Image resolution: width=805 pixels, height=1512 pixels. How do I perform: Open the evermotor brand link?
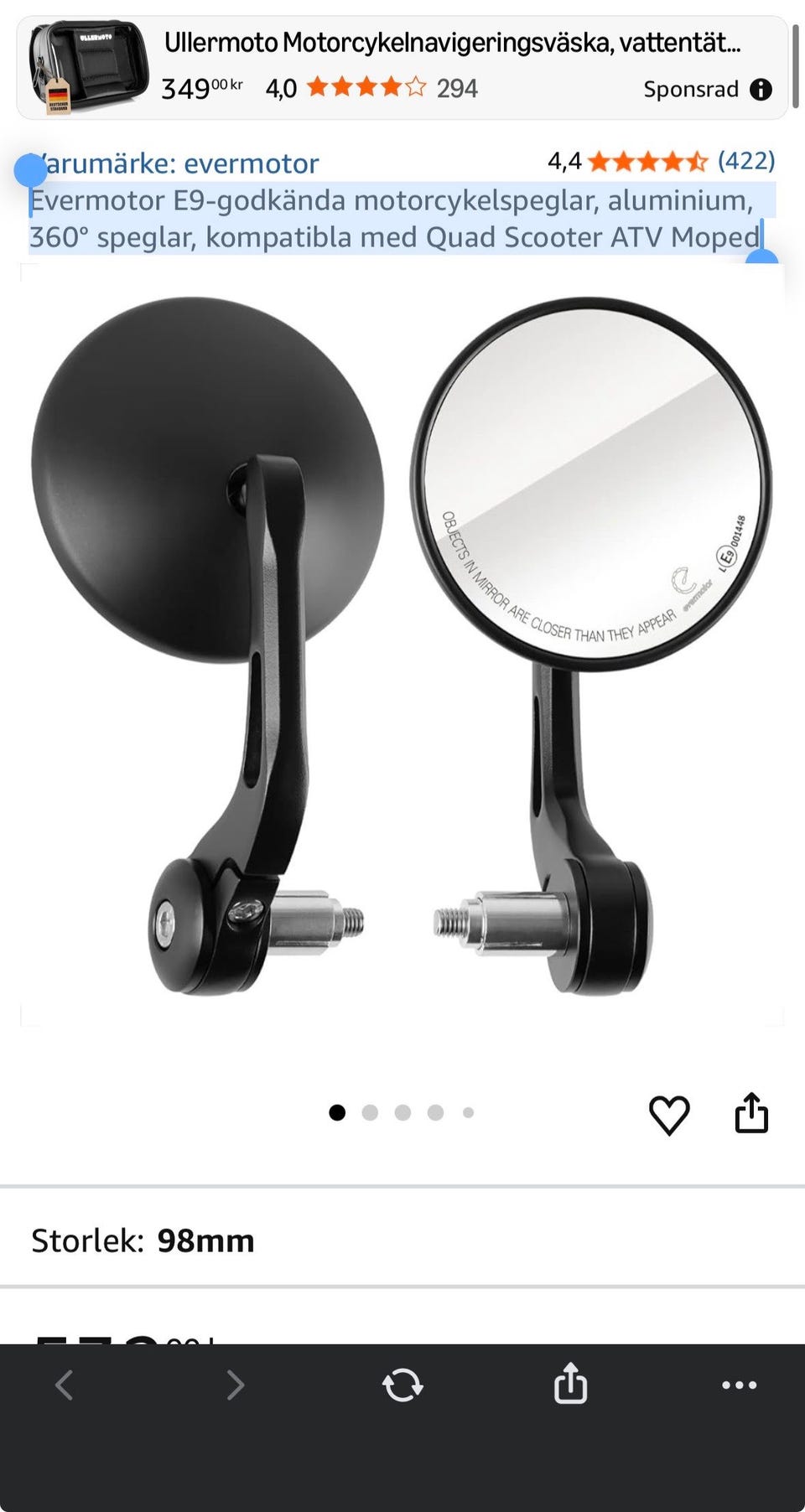pyautogui.click(x=174, y=163)
